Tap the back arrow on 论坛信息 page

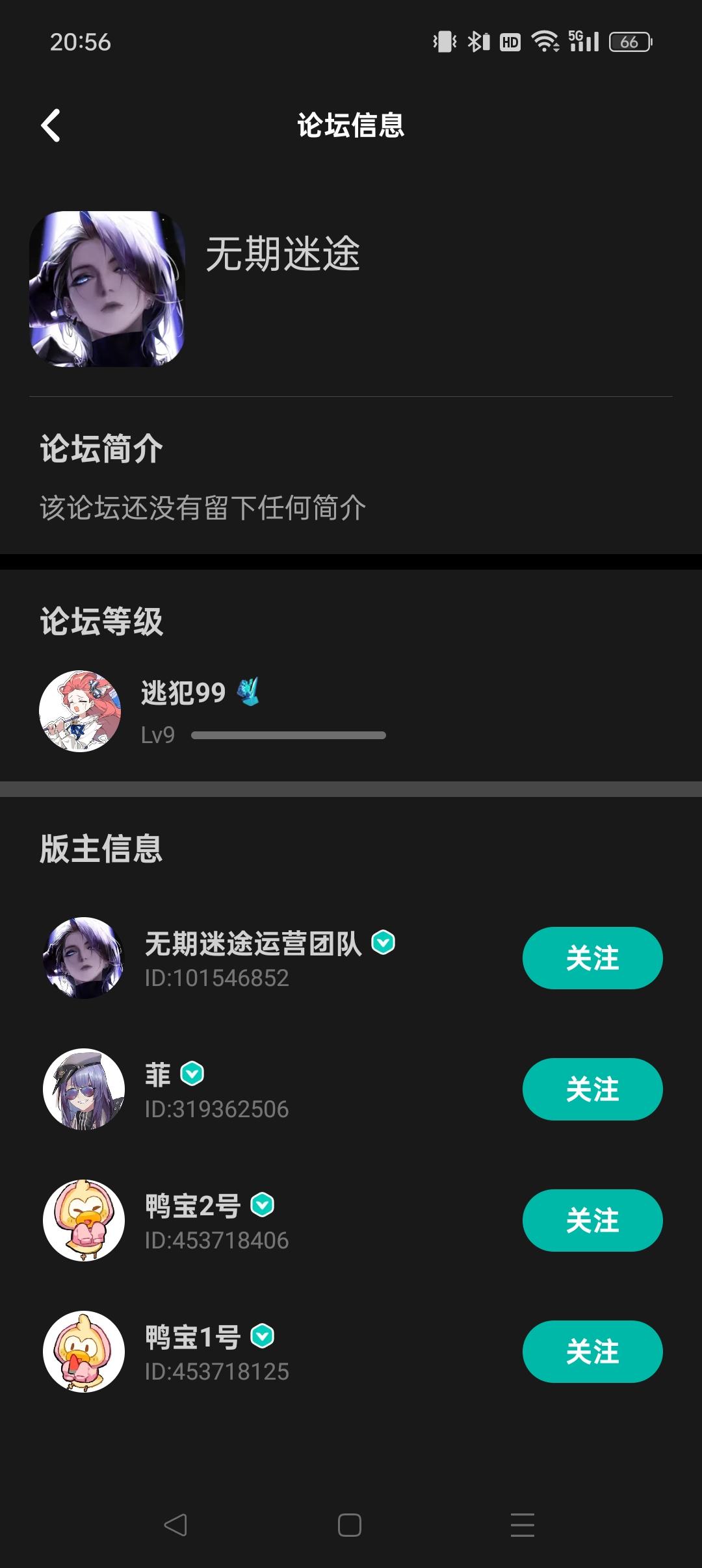pyautogui.click(x=49, y=127)
